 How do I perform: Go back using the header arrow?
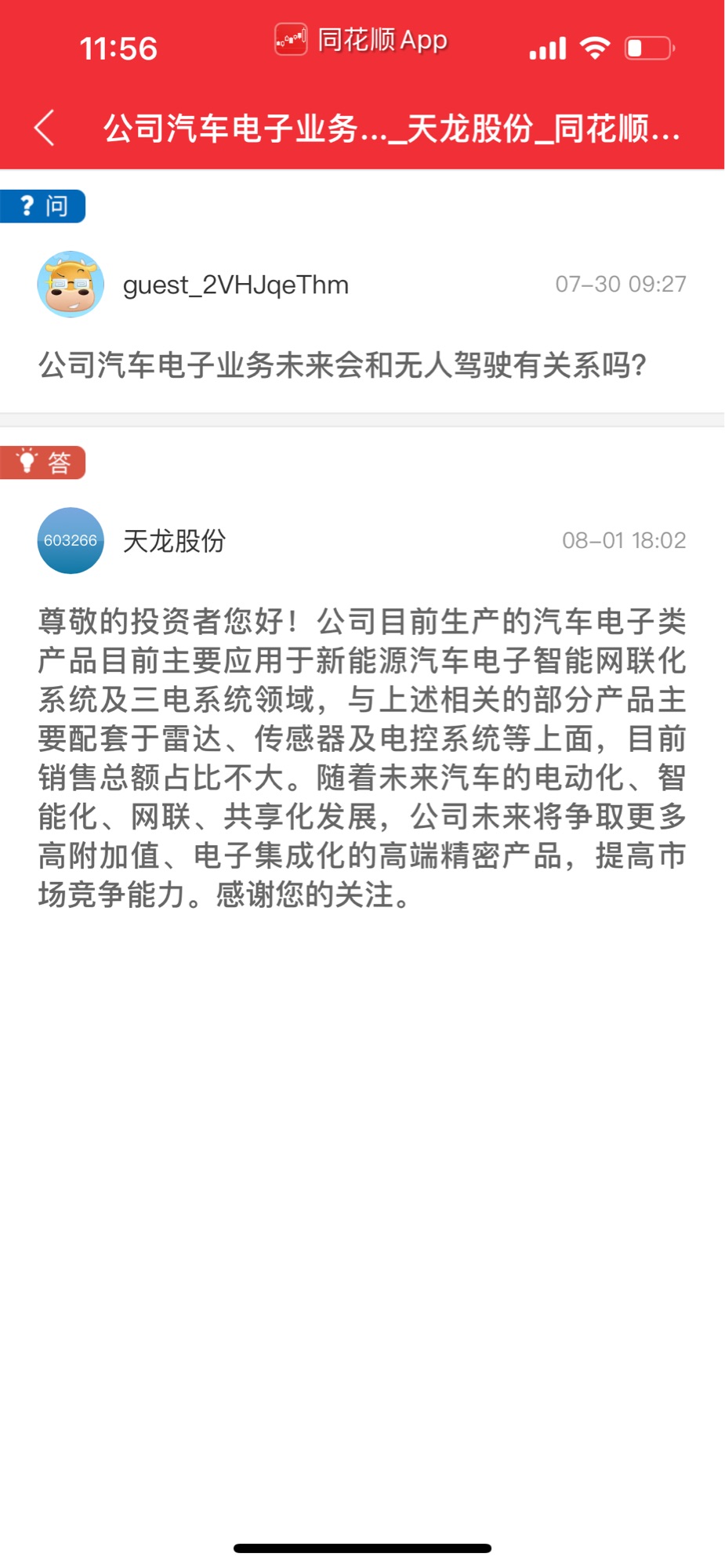(45, 128)
